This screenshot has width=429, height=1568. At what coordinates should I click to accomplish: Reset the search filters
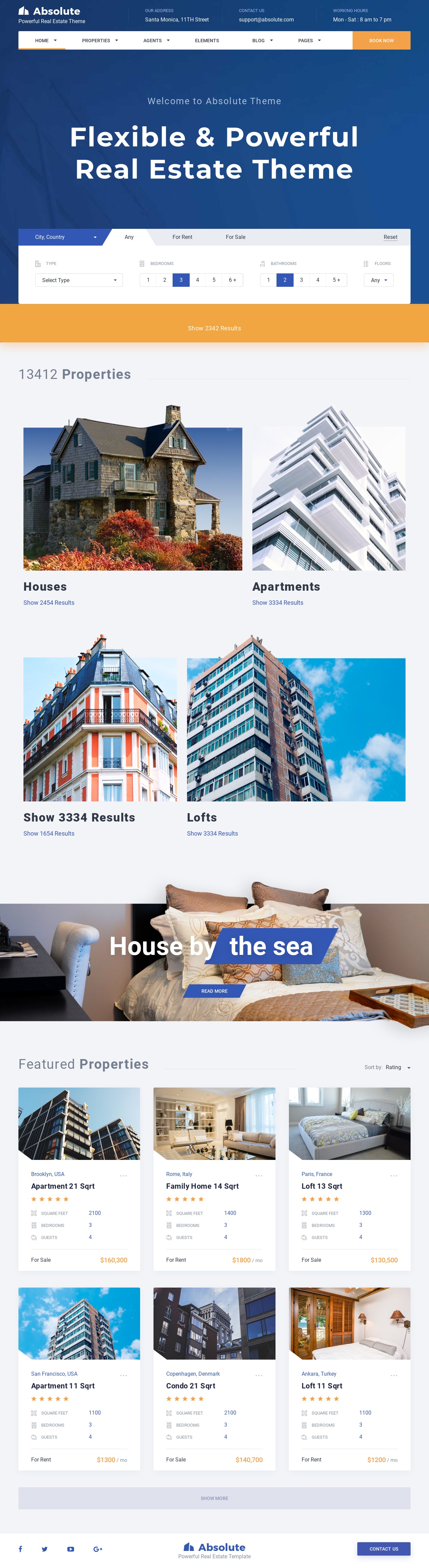pyautogui.click(x=390, y=238)
